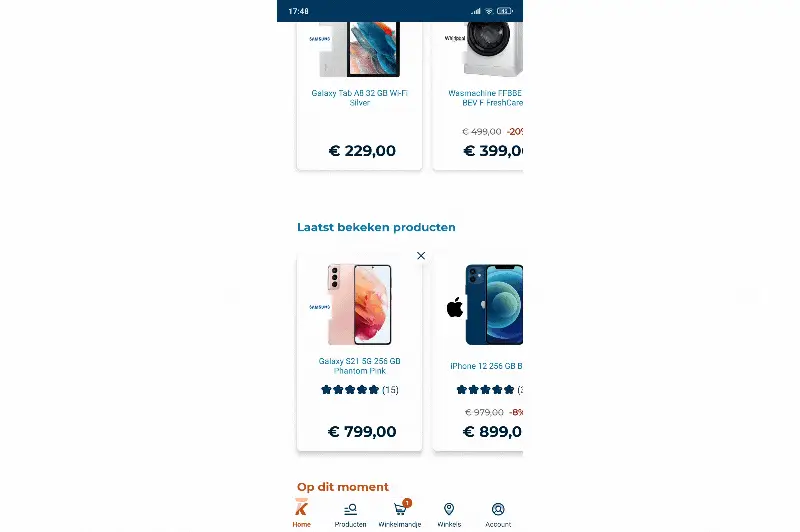Open the Galaxy S21 5G Phantom Pink card

click(359, 350)
